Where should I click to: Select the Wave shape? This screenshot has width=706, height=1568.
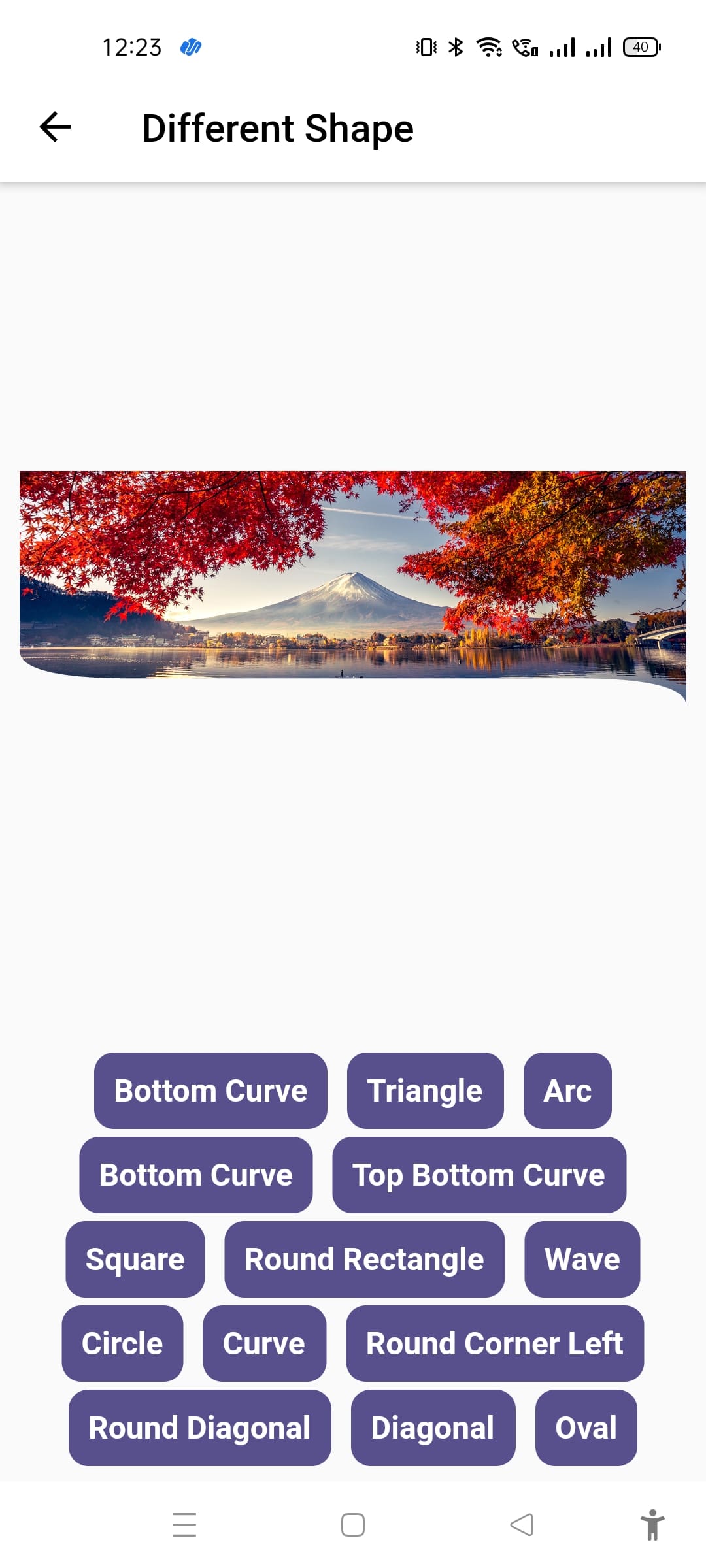582,1259
